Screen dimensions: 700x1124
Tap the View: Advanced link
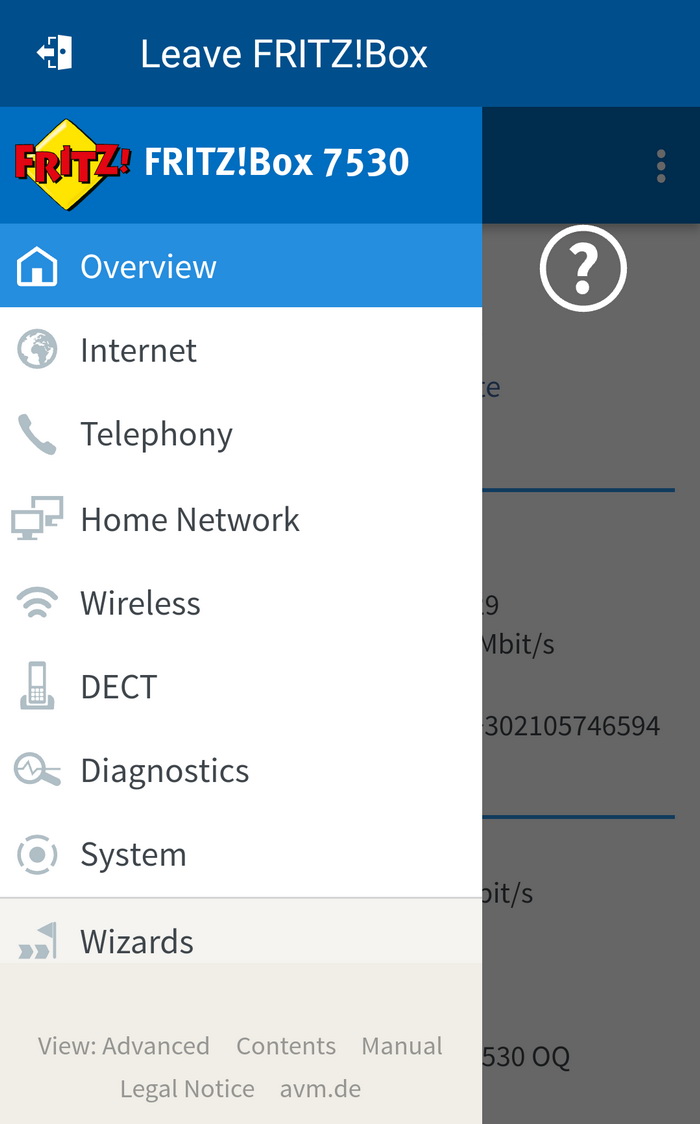(x=124, y=1046)
